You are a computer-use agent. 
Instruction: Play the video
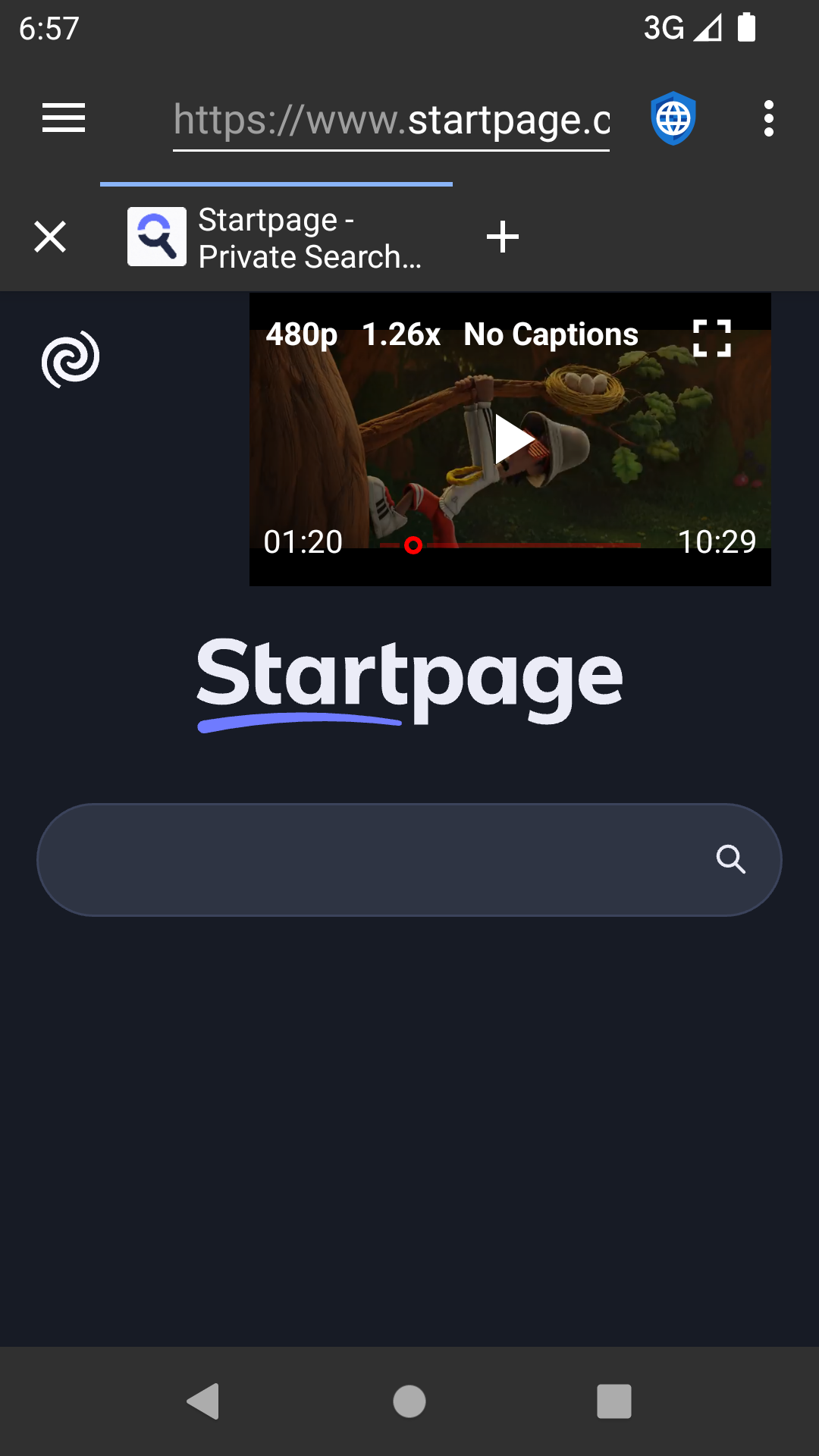click(x=512, y=438)
